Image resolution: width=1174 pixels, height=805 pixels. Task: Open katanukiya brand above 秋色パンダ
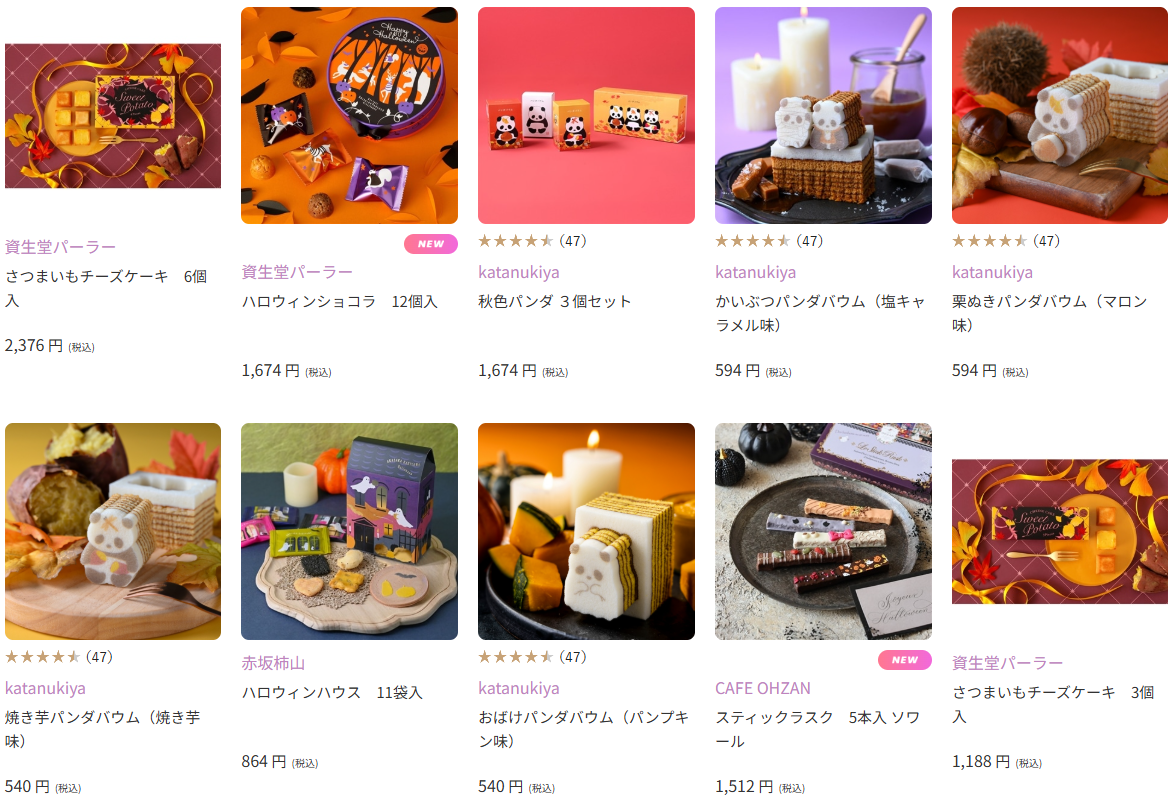(518, 272)
